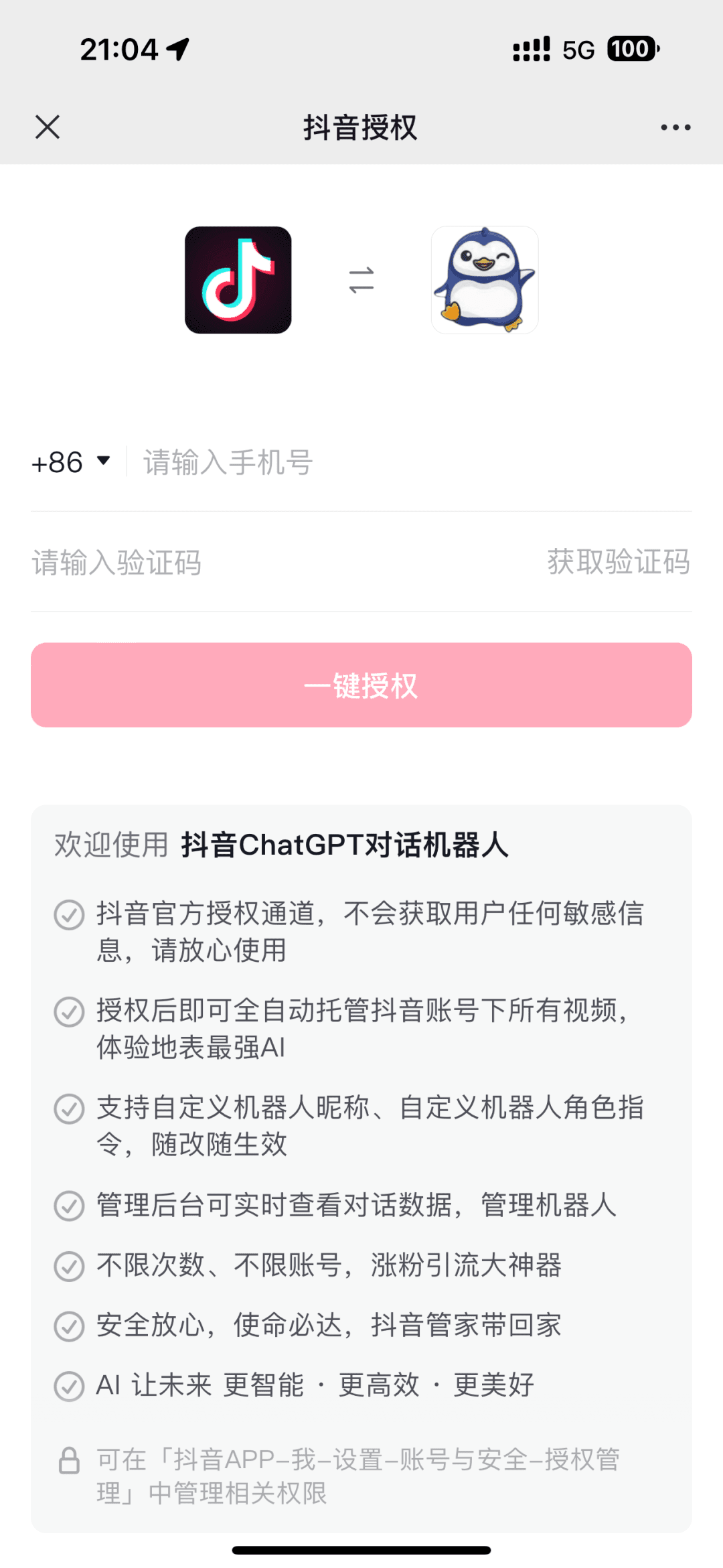The height and width of the screenshot is (1568, 723).
Task: Click the Douyin app icon
Action: click(238, 279)
